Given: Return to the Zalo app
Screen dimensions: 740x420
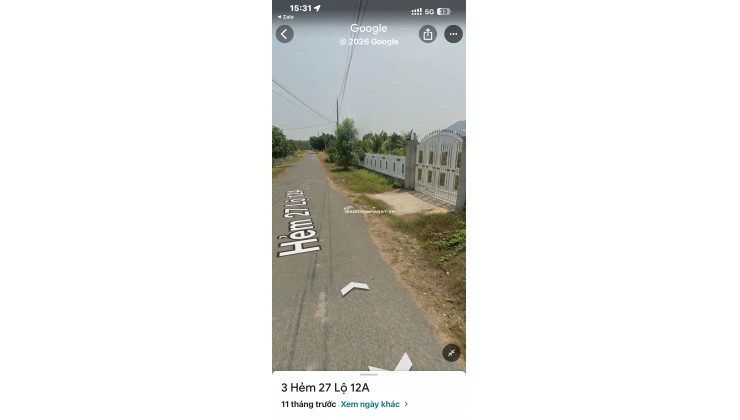Looking at the screenshot, I should (286, 17).
